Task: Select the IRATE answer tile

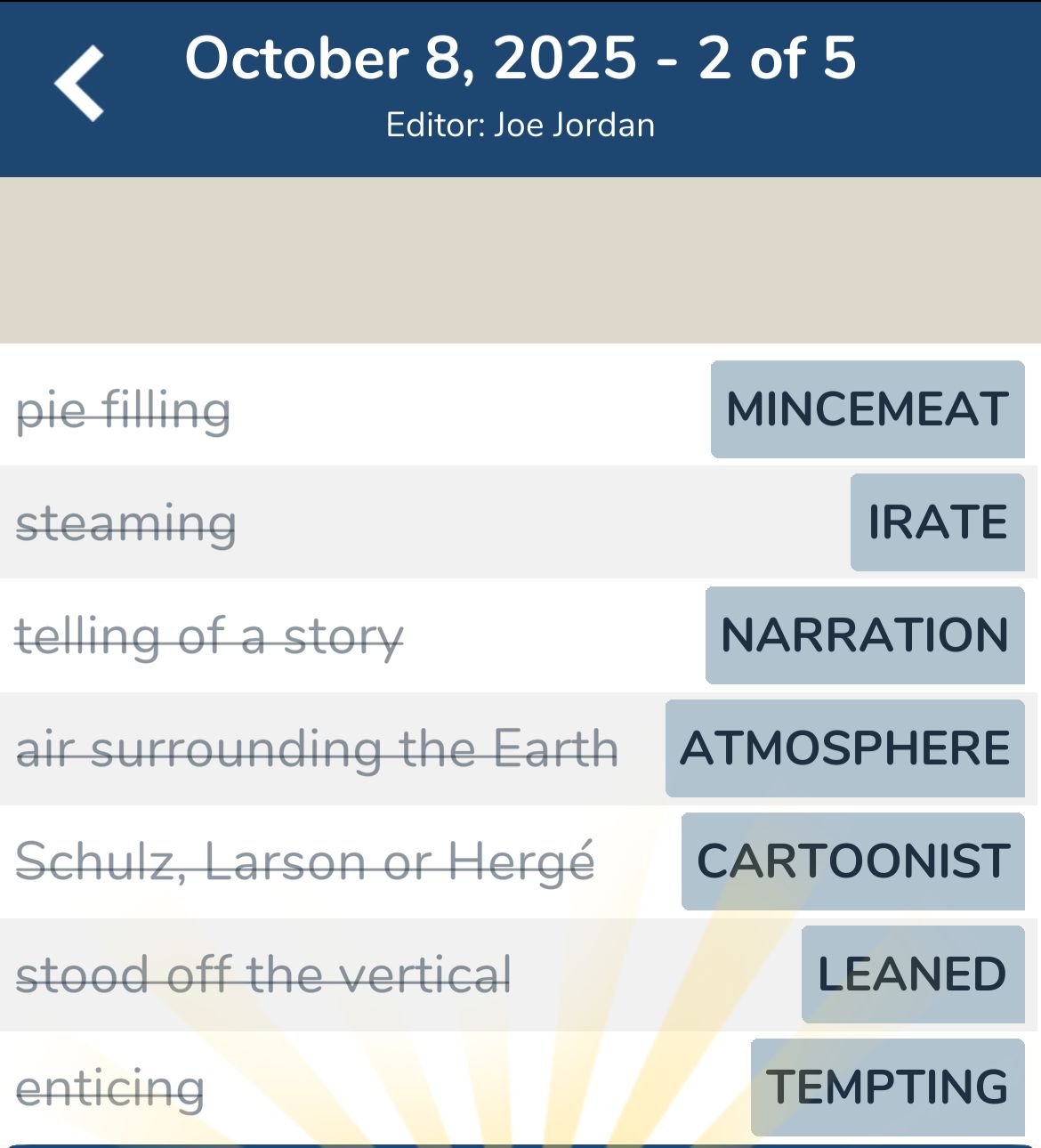Action: 937,522
